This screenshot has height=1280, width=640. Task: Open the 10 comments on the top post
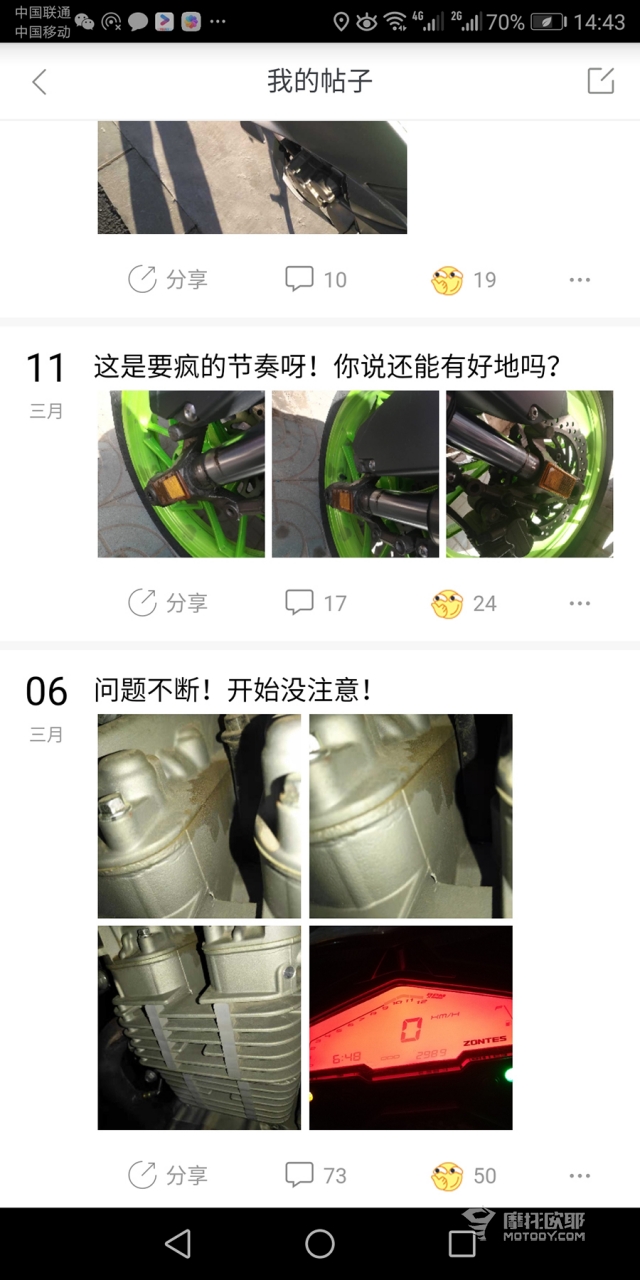316,279
